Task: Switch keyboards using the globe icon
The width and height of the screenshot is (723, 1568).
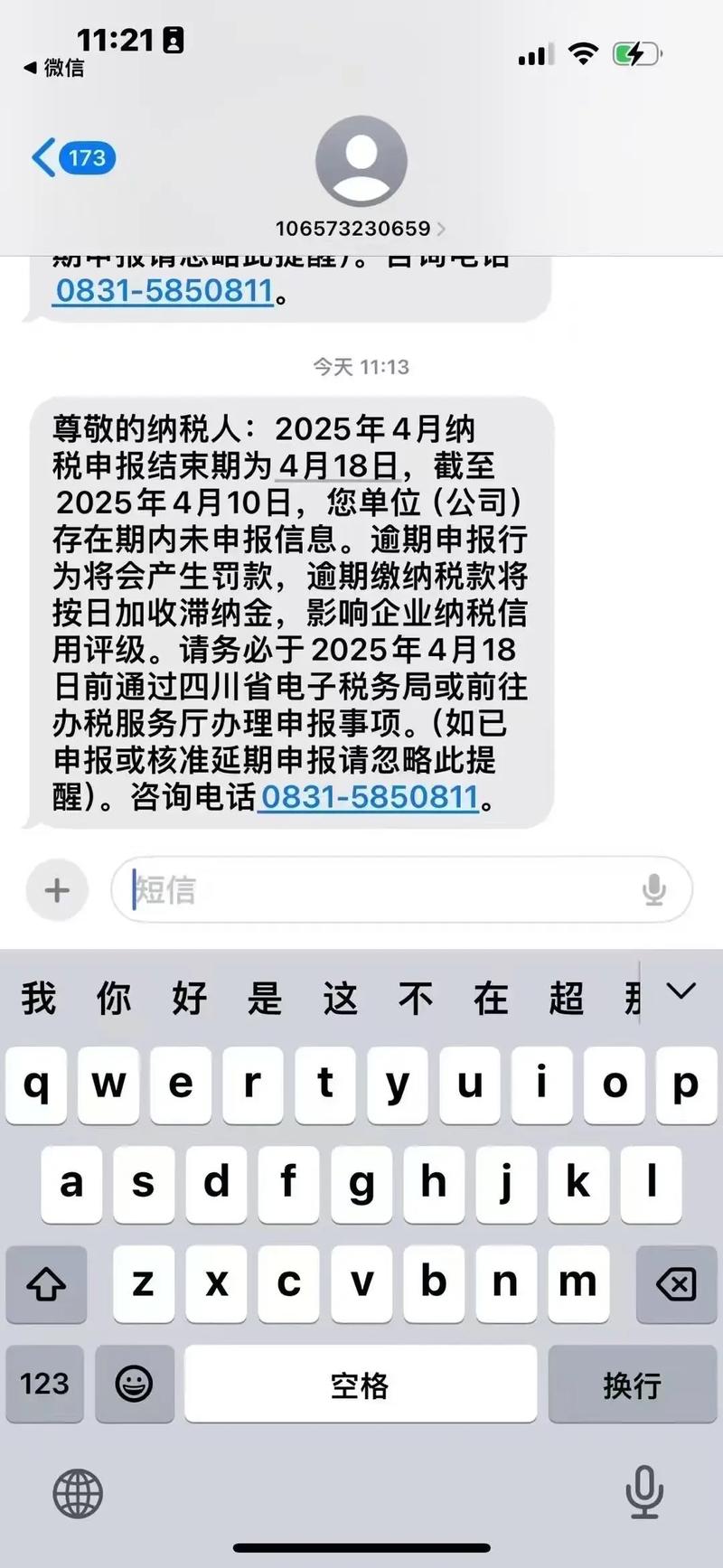Action: [78, 1494]
